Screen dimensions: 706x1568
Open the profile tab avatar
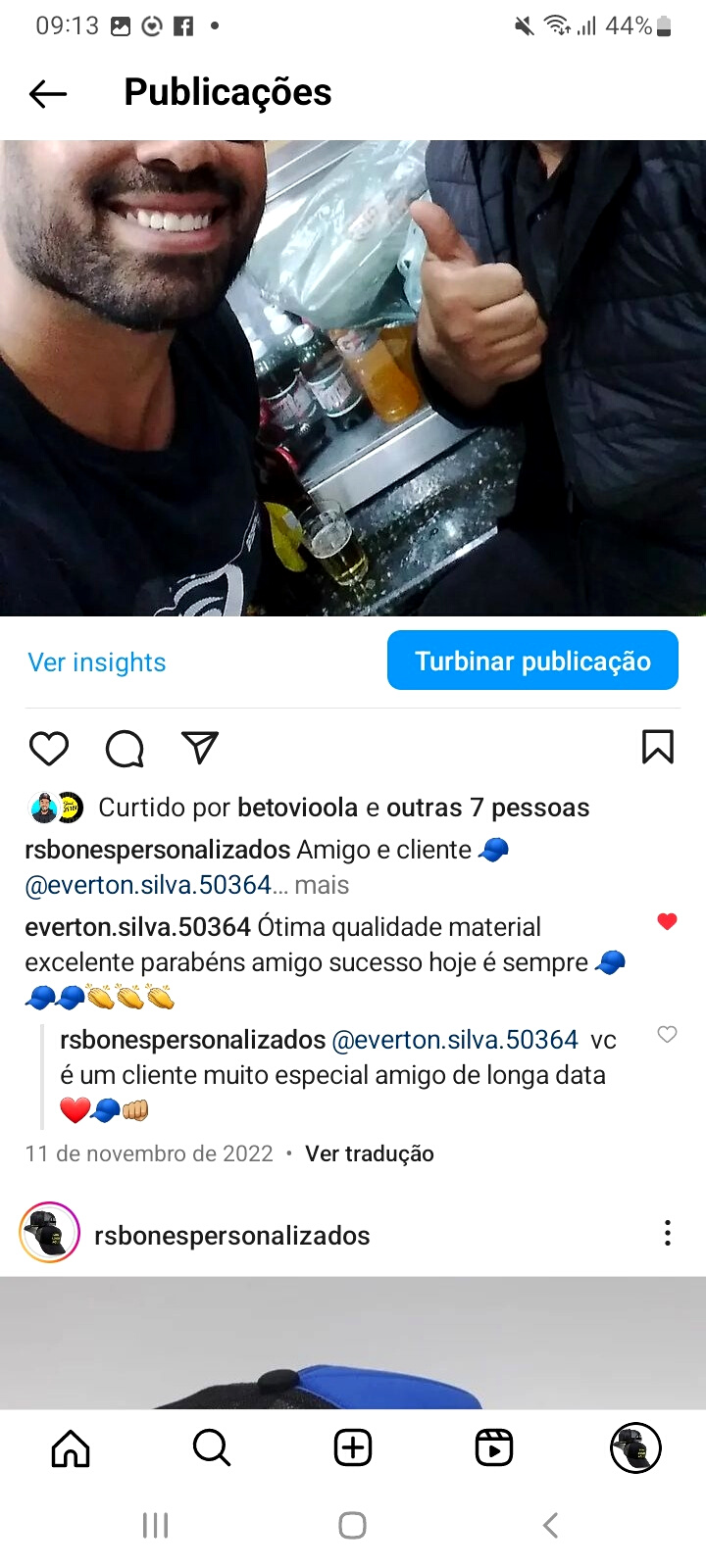(635, 1447)
